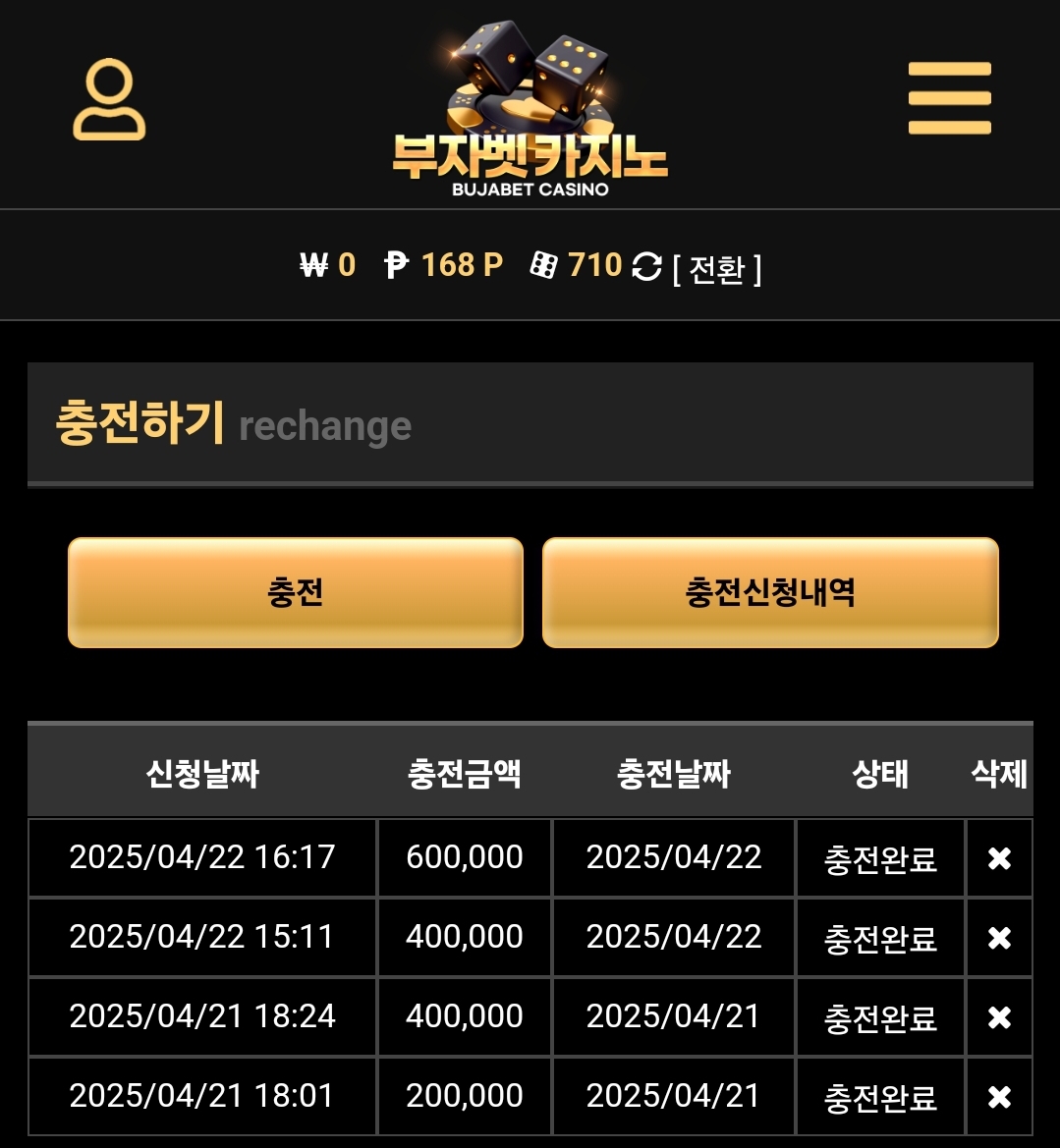Delete the 2025/04/21 18:24 recharge entry
The image size is (1060, 1148).
(x=999, y=1017)
